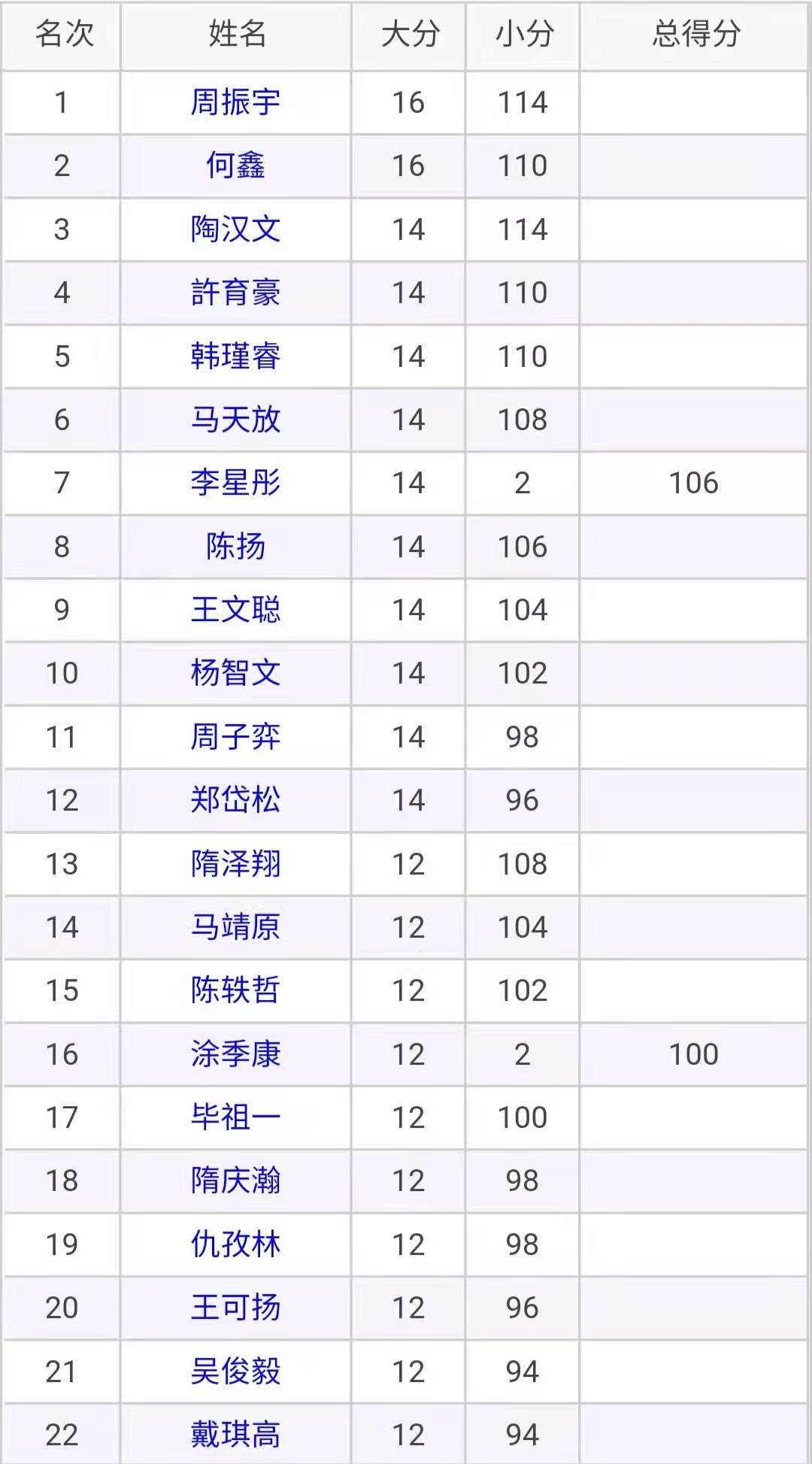Open the 何鑫 name link

tap(235, 165)
